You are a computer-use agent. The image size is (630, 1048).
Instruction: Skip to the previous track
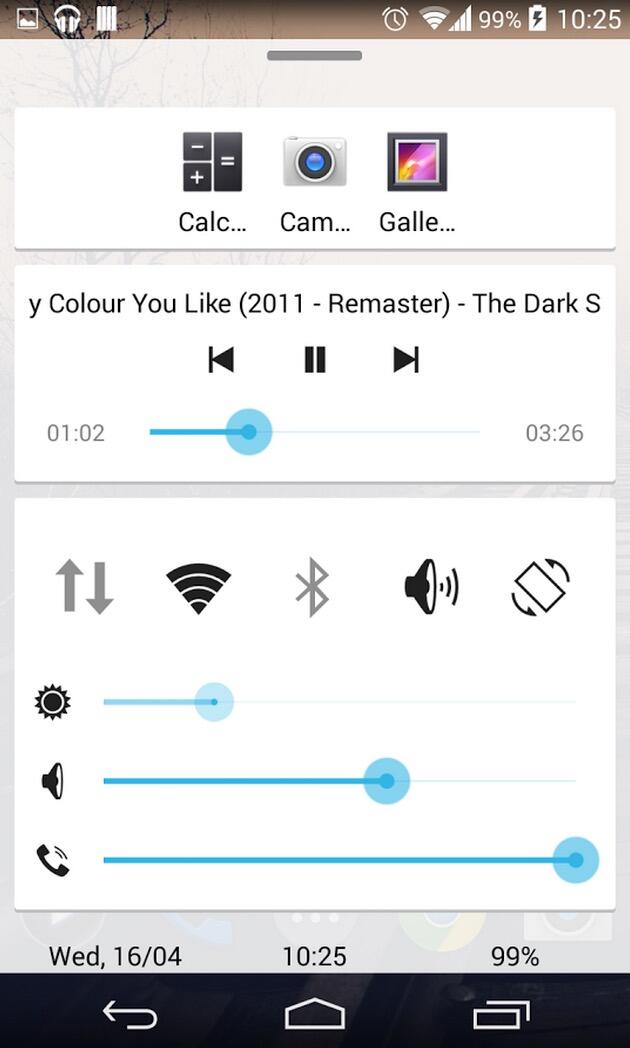point(222,360)
